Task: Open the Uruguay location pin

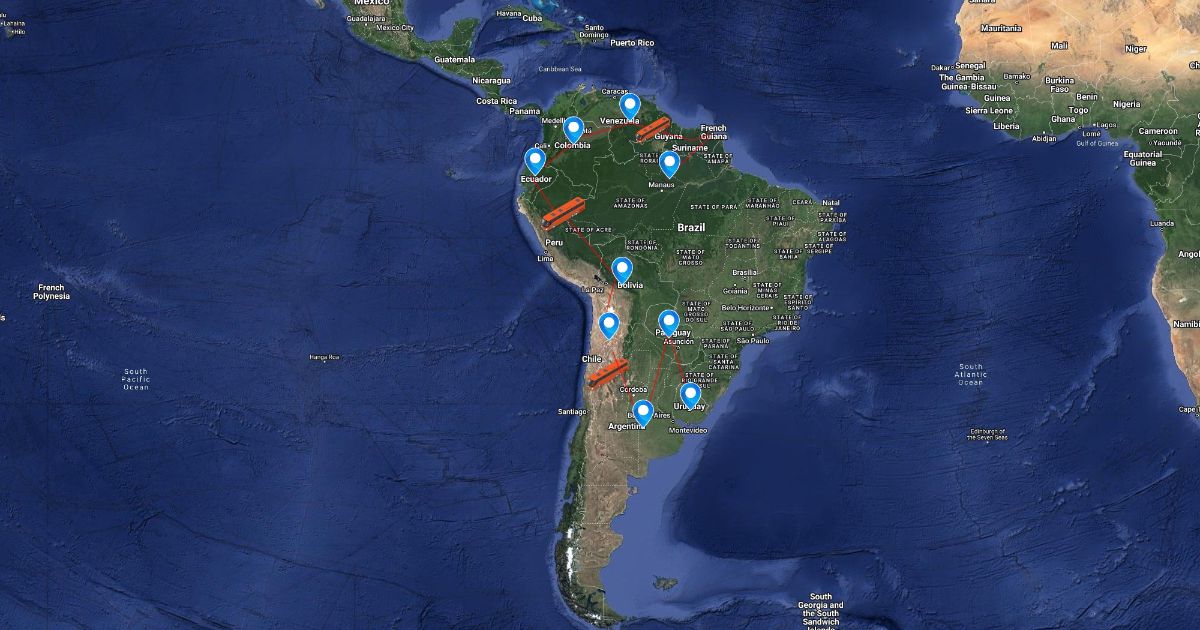Action: 690,398
